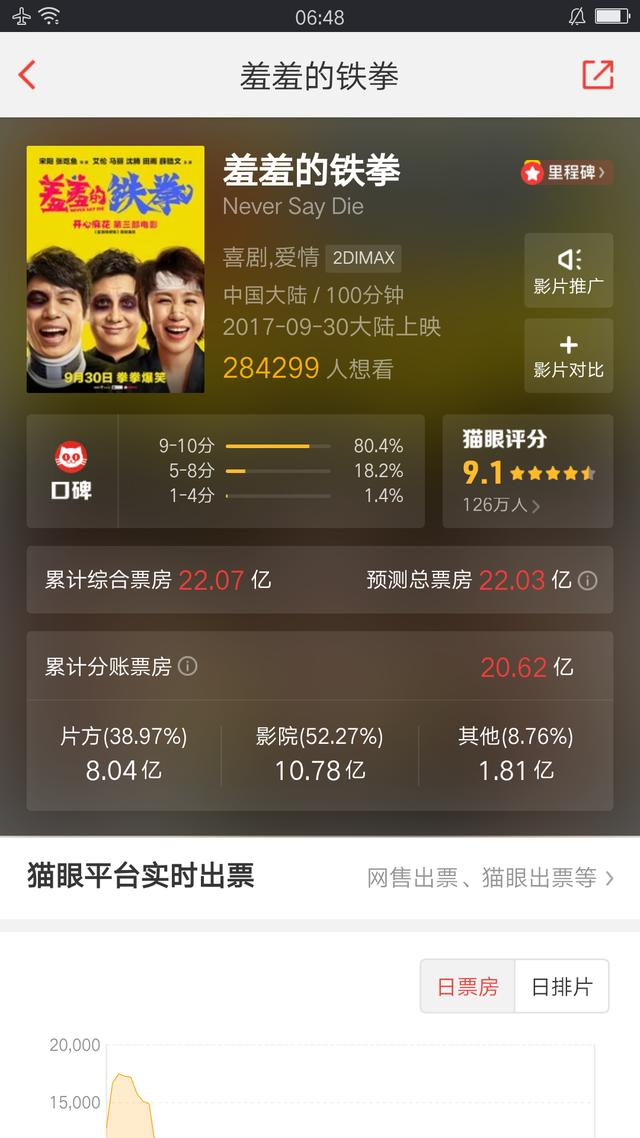Viewport: 640px width, 1138px height.
Task: Share this movie page
Action: tap(597, 75)
